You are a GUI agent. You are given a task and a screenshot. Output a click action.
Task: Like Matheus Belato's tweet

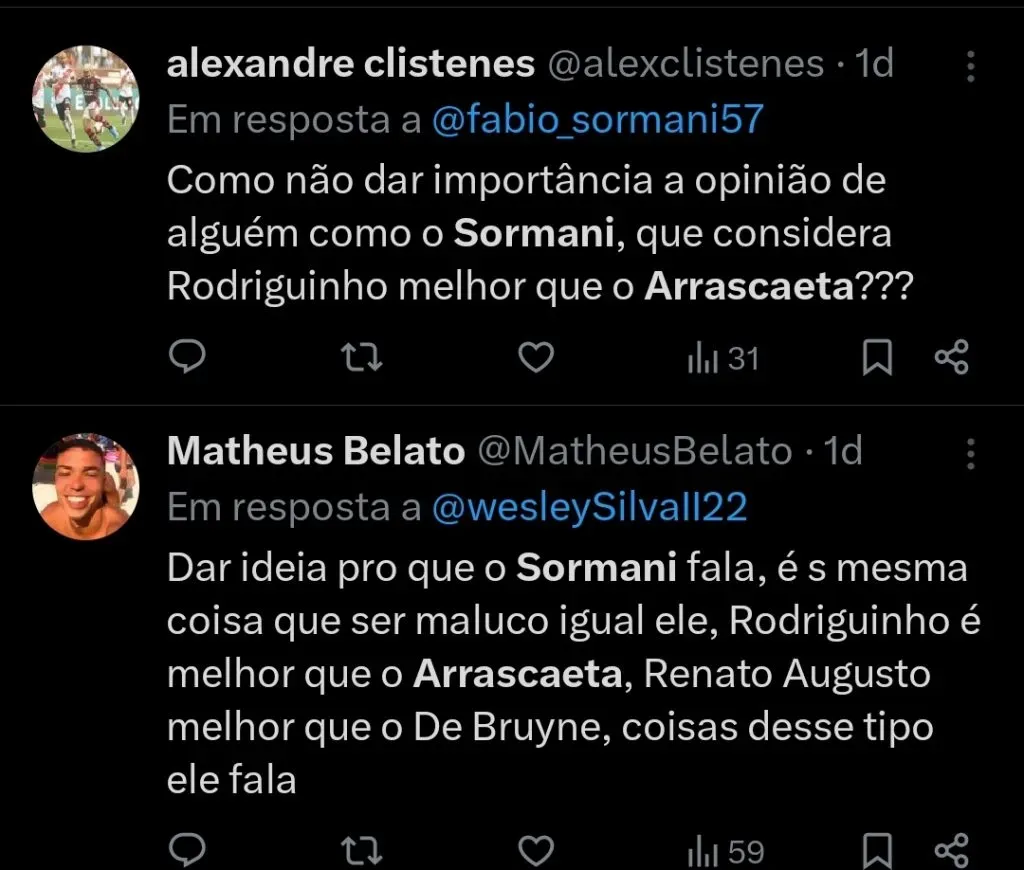[x=537, y=851]
